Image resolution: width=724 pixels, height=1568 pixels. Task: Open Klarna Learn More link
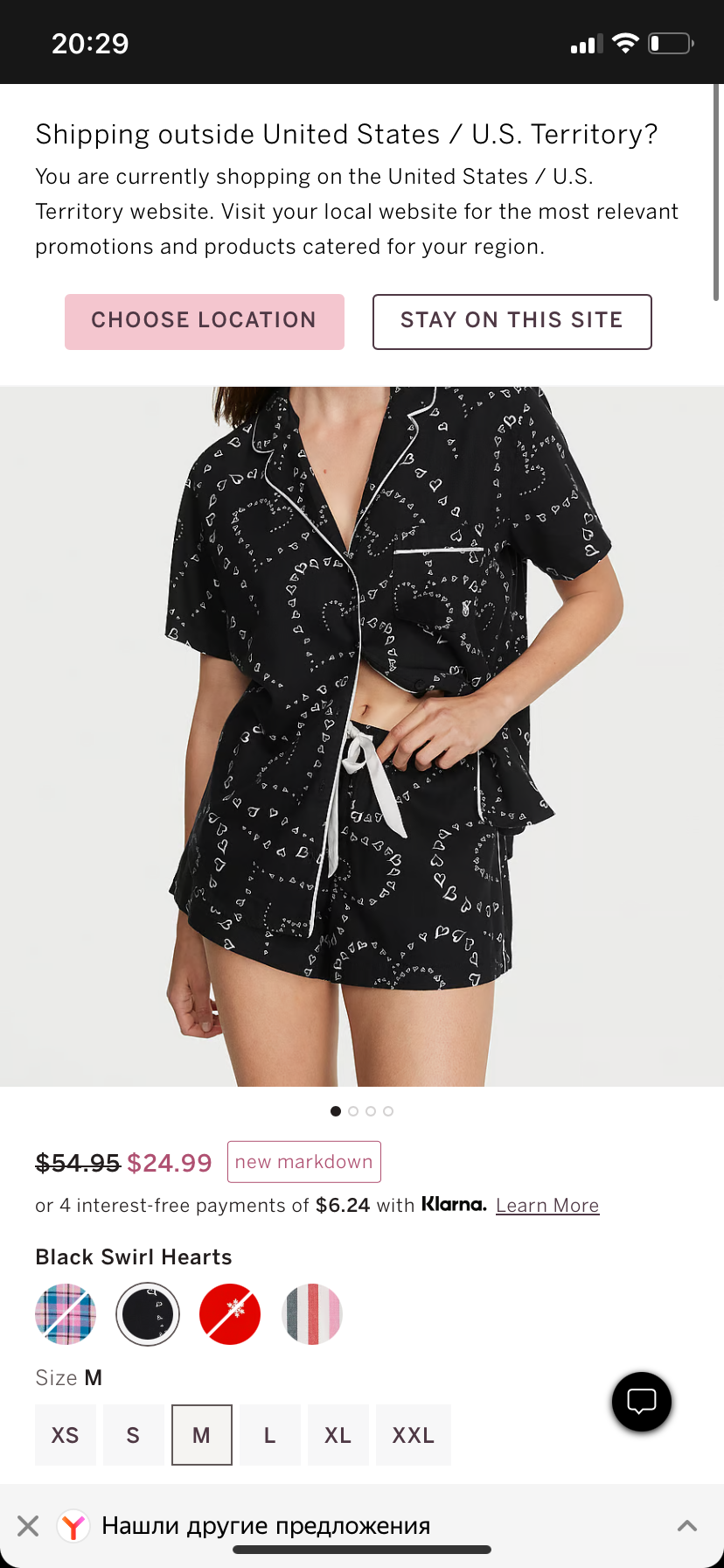(547, 1206)
